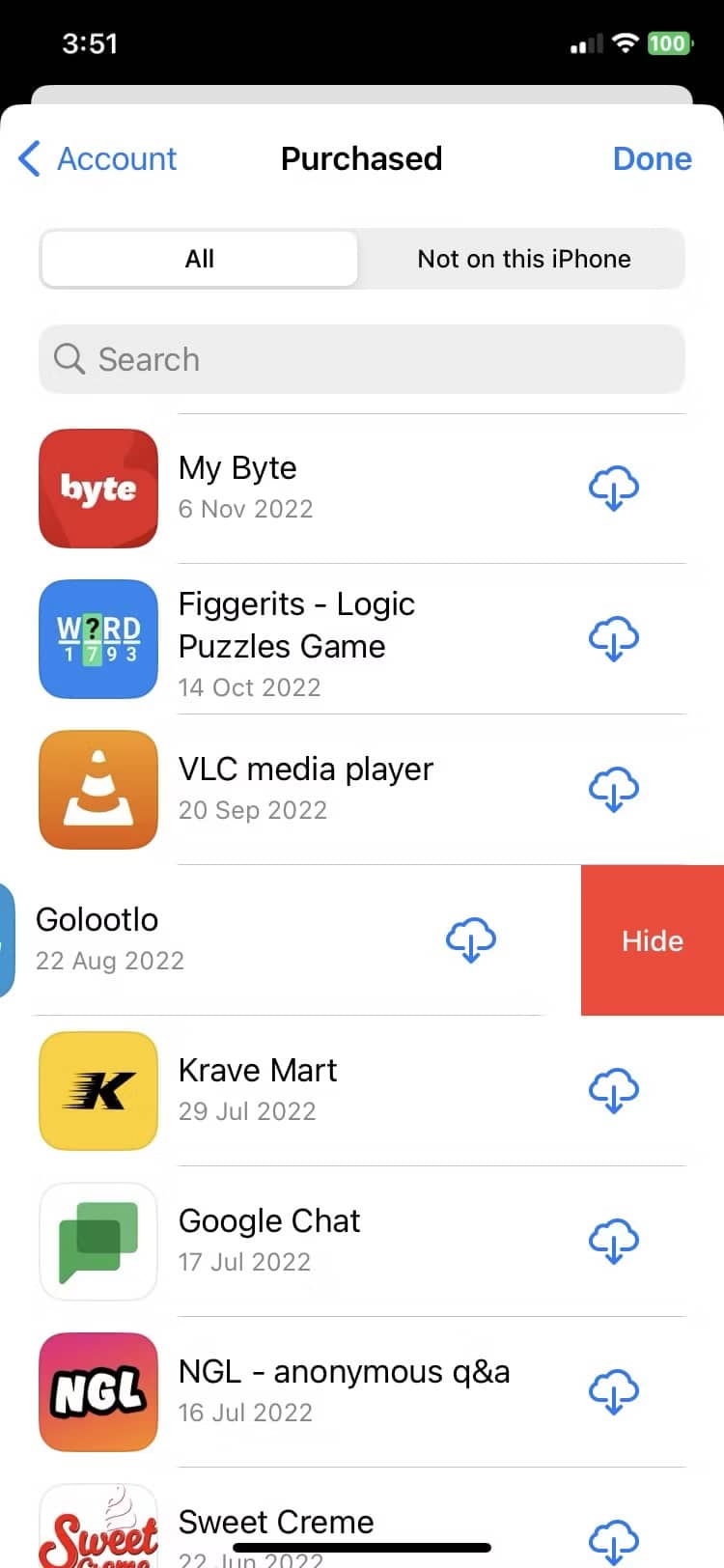Get Google Chat via cloud icon

click(613, 1242)
